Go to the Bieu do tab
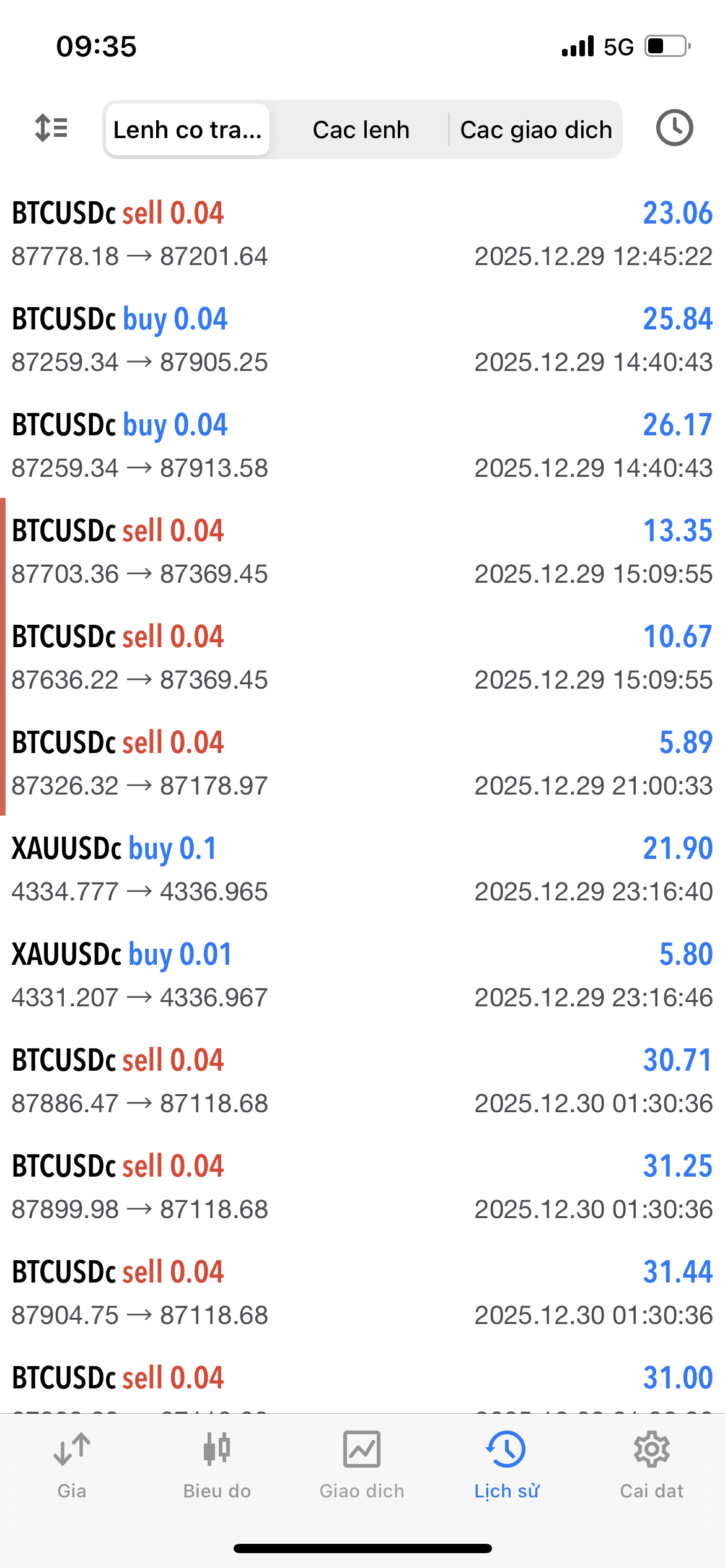This screenshot has width=725, height=1568. (x=217, y=1465)
